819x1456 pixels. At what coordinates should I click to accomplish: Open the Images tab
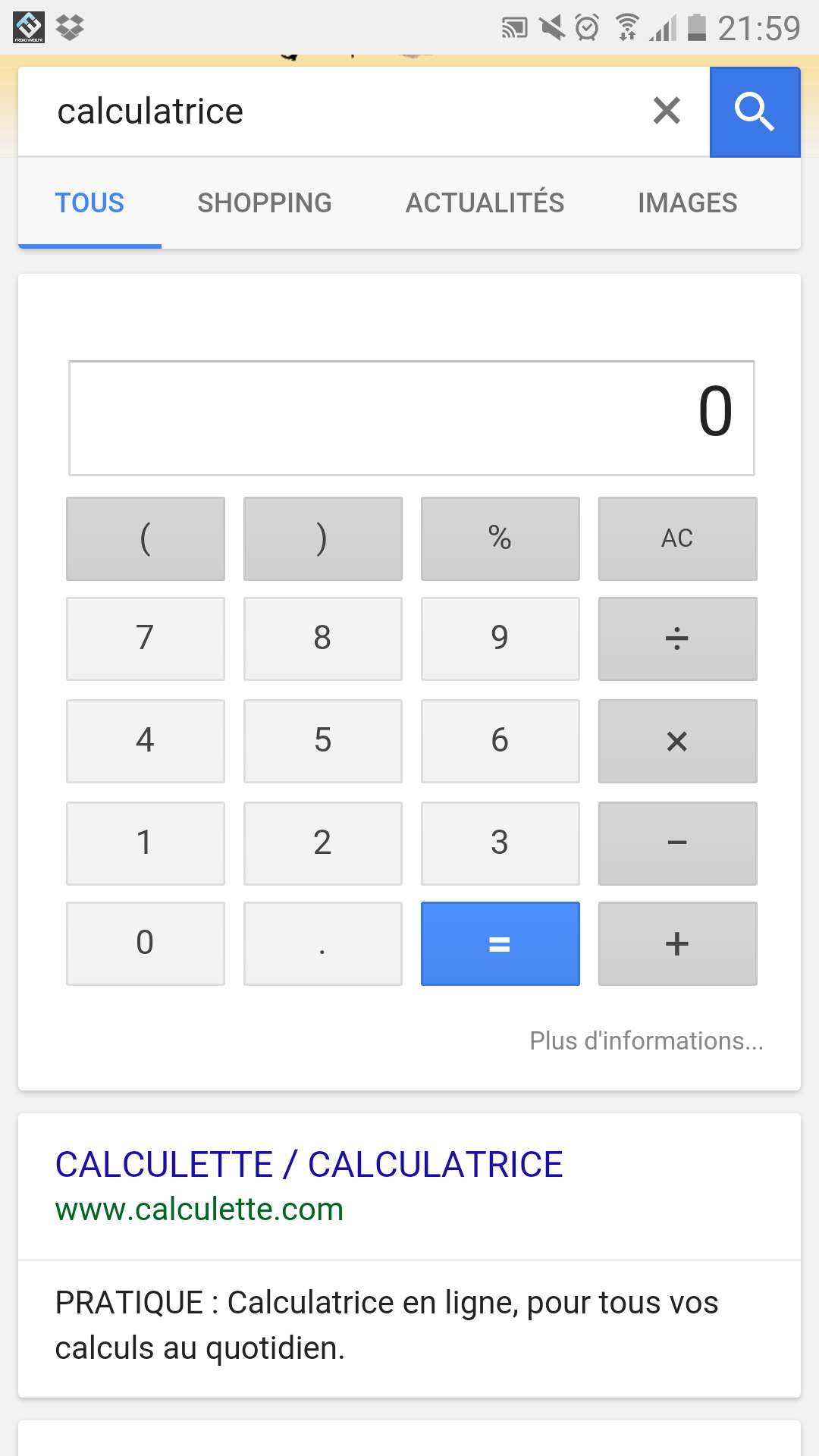point(688,202)
